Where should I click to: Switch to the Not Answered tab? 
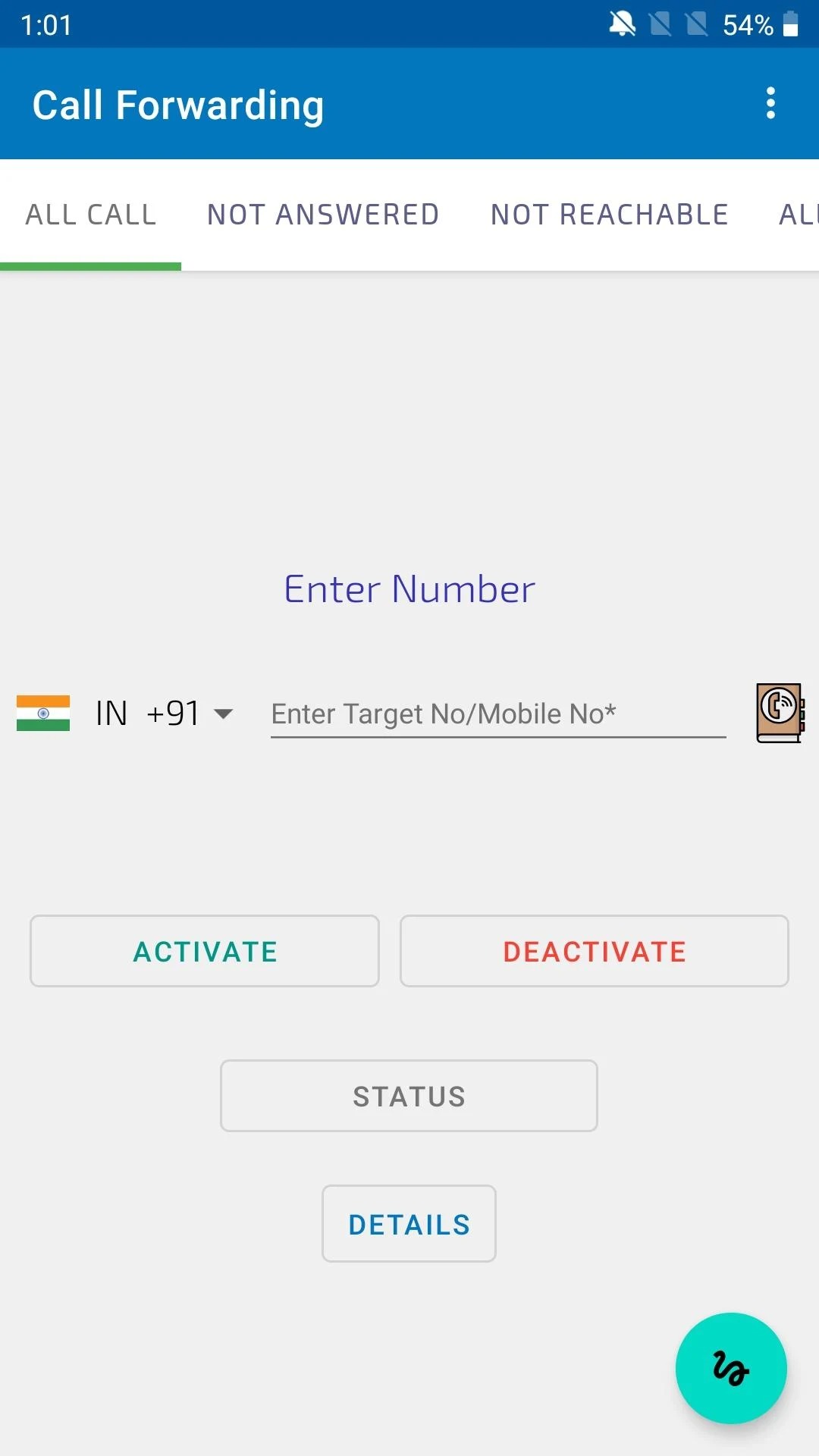323,215
